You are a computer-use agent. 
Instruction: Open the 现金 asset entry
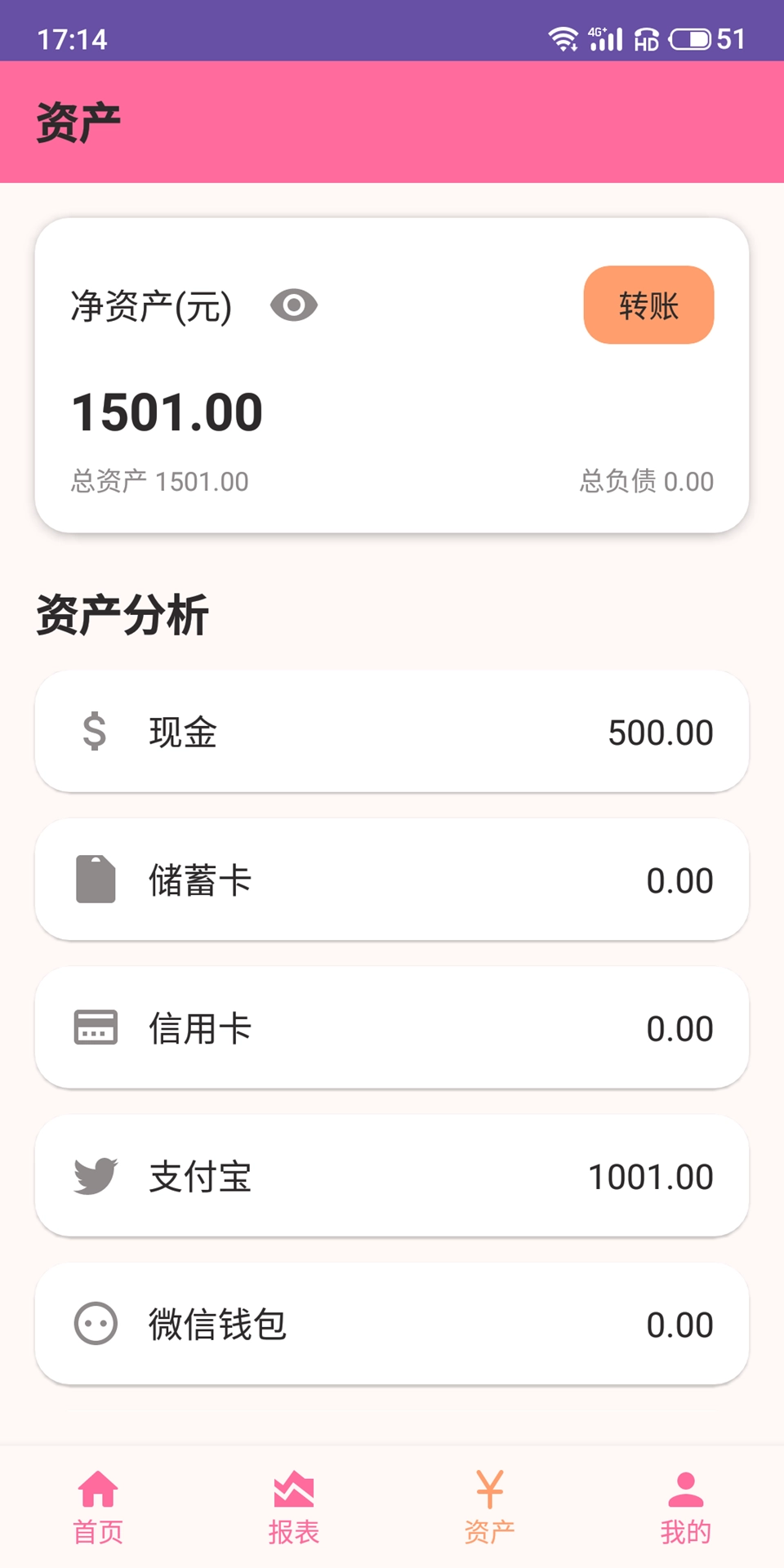pos(392,732)
